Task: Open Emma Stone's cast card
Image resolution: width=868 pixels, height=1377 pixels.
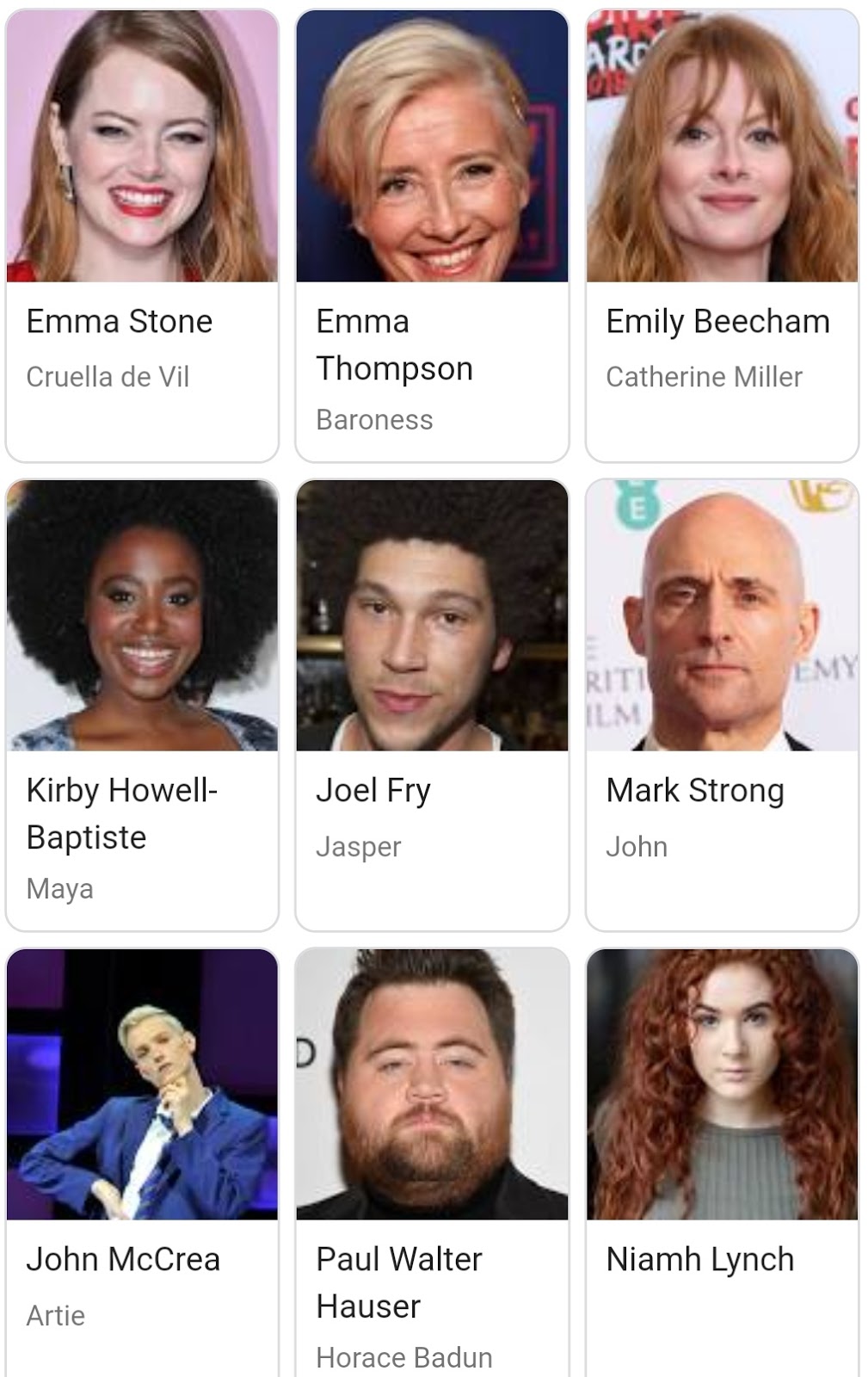Action: point(142,235)
